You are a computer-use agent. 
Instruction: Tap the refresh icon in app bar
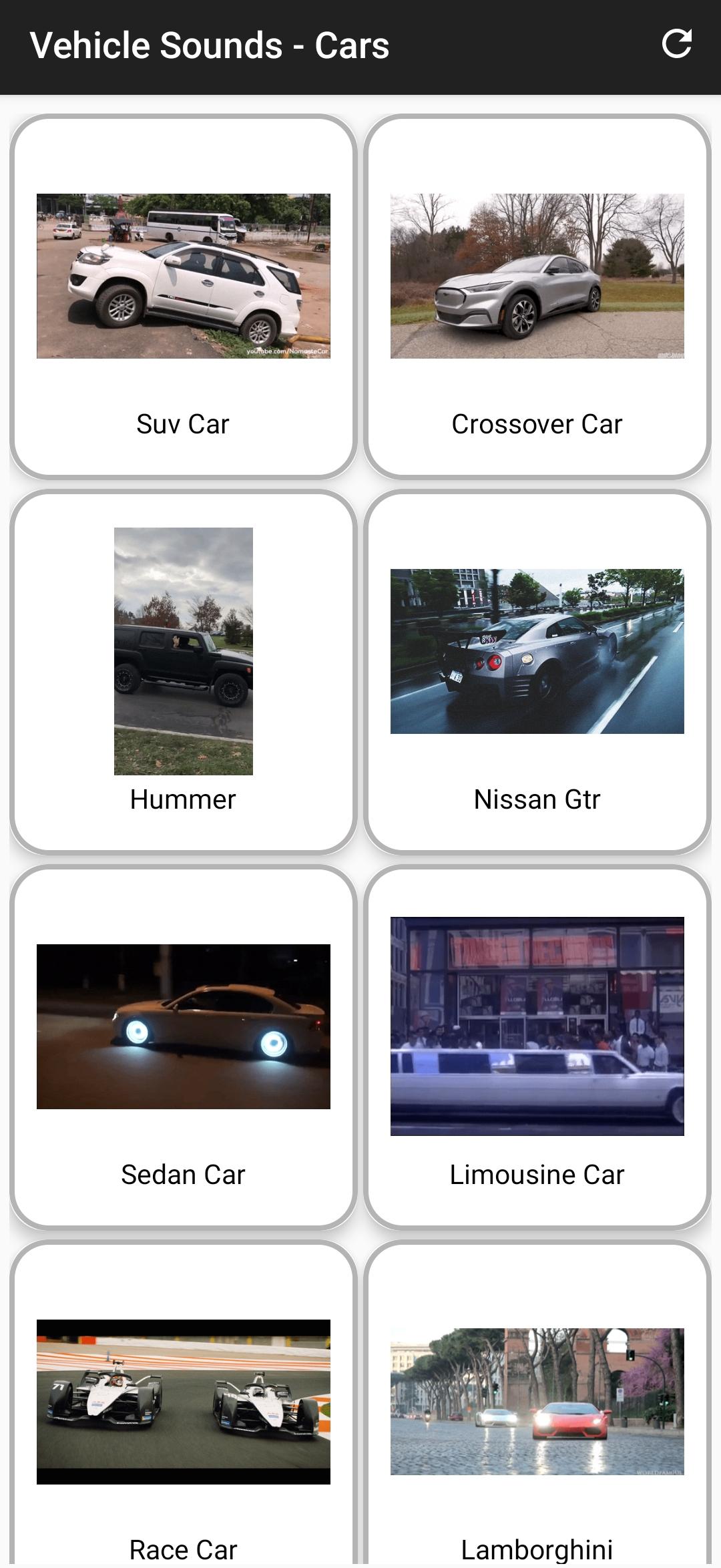tap(676, 45)
